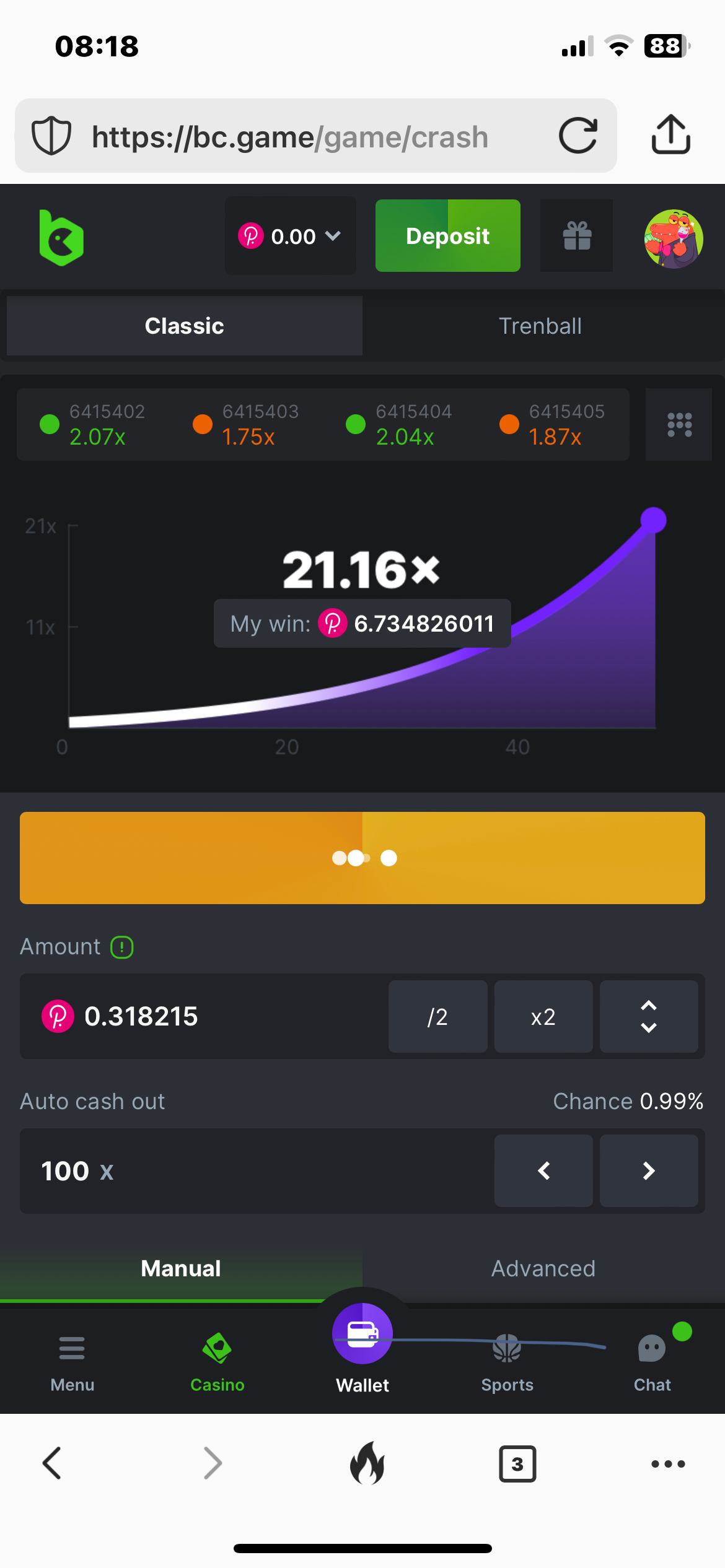
Task: Share the current page
Action: pos(670,134)
